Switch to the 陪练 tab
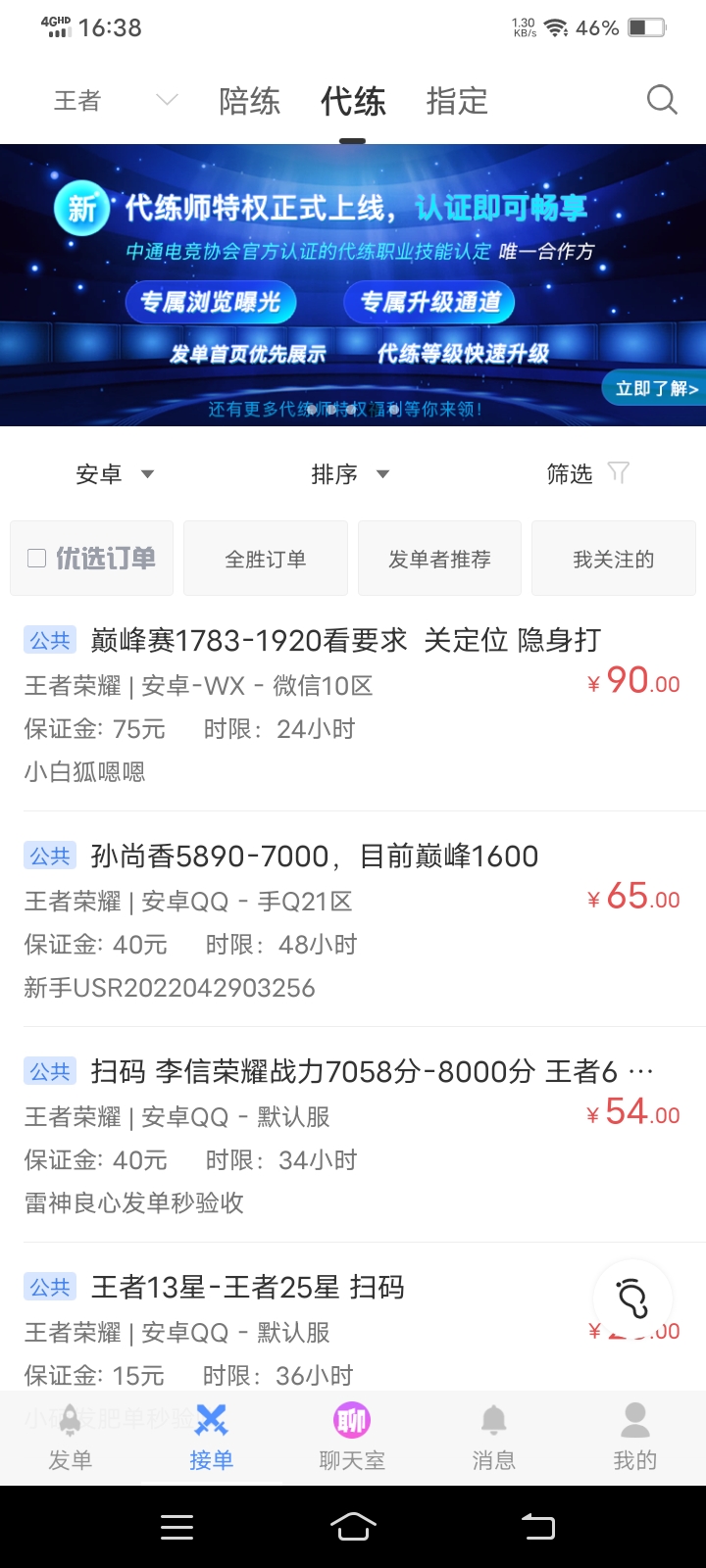Viewport: 706px width, 1568px height. (x=250, y=101)
